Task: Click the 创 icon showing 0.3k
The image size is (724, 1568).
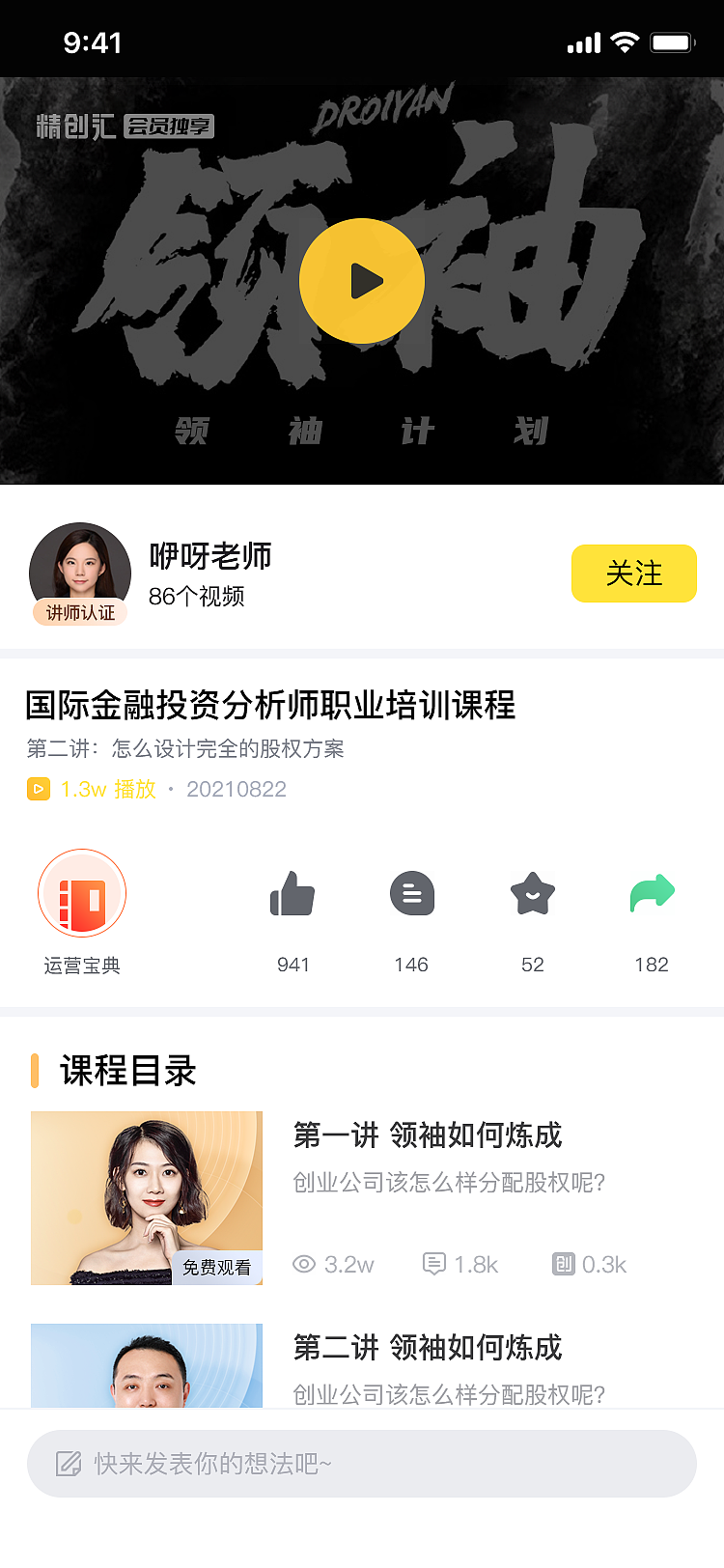Action: click(564, 1263)
